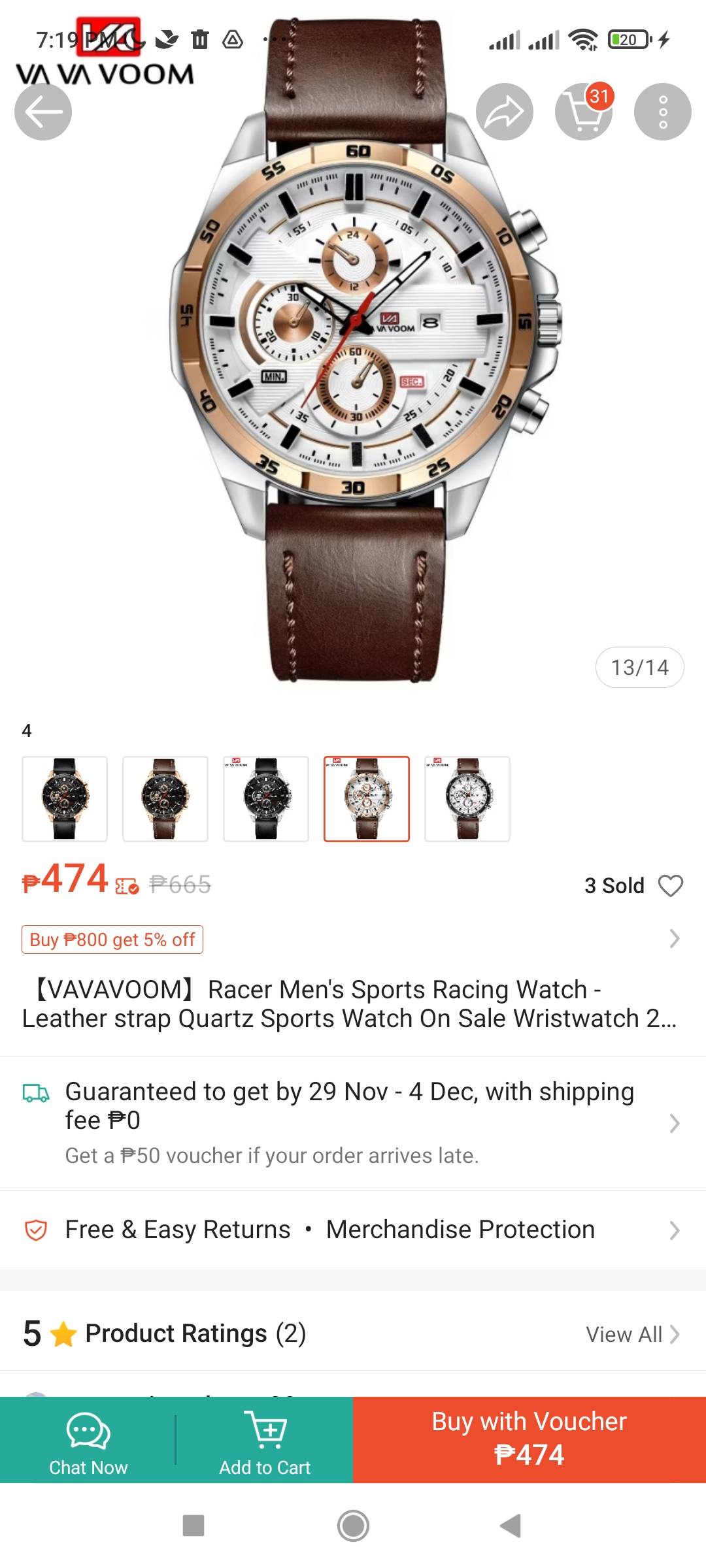Image resolution: width=706 pixels, height=1568 pixels.
Task: Open recent apps from navigation bar
Action: coord(193,1526)
